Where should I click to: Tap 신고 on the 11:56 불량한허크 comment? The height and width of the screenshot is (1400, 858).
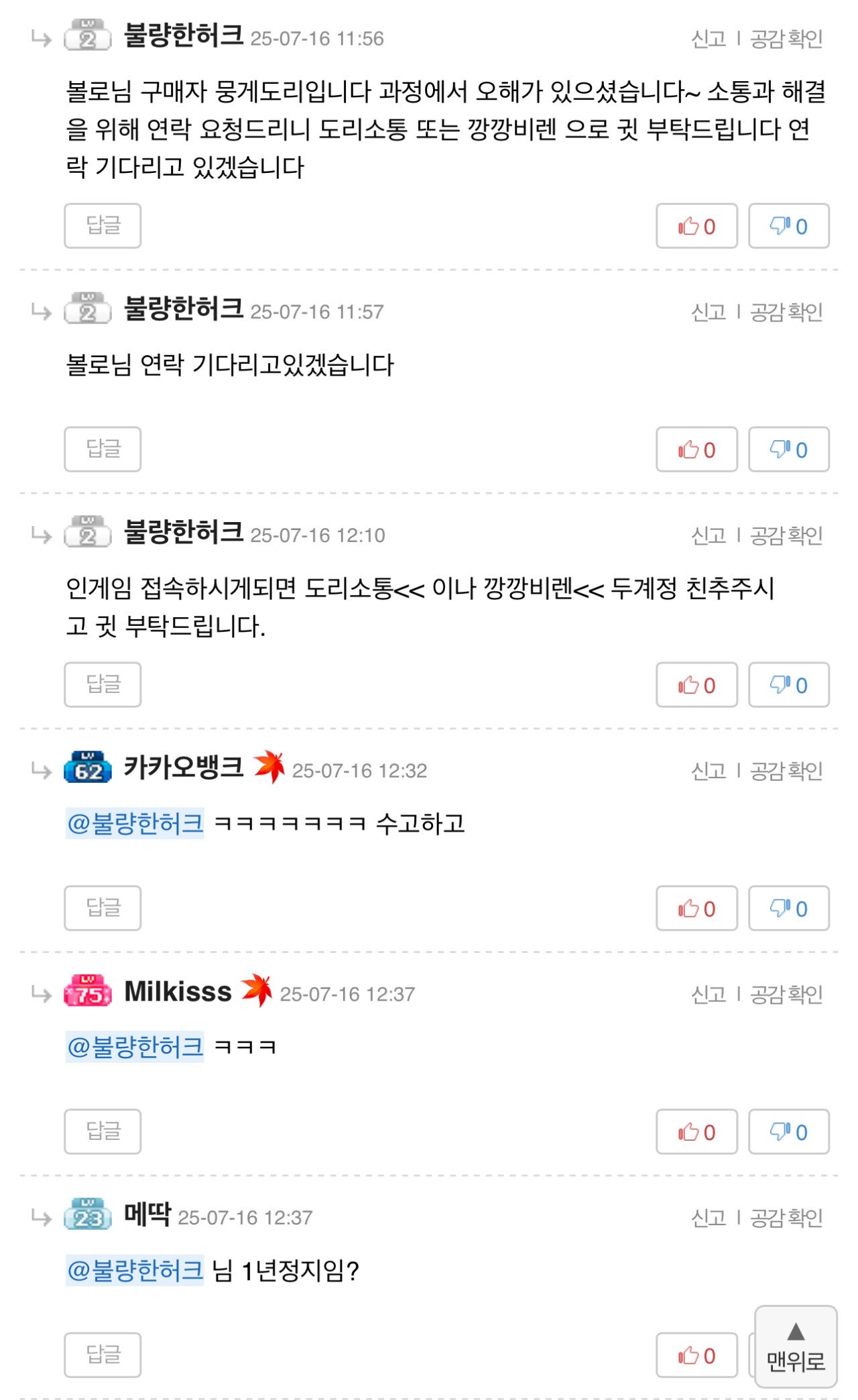pos(709,39)
